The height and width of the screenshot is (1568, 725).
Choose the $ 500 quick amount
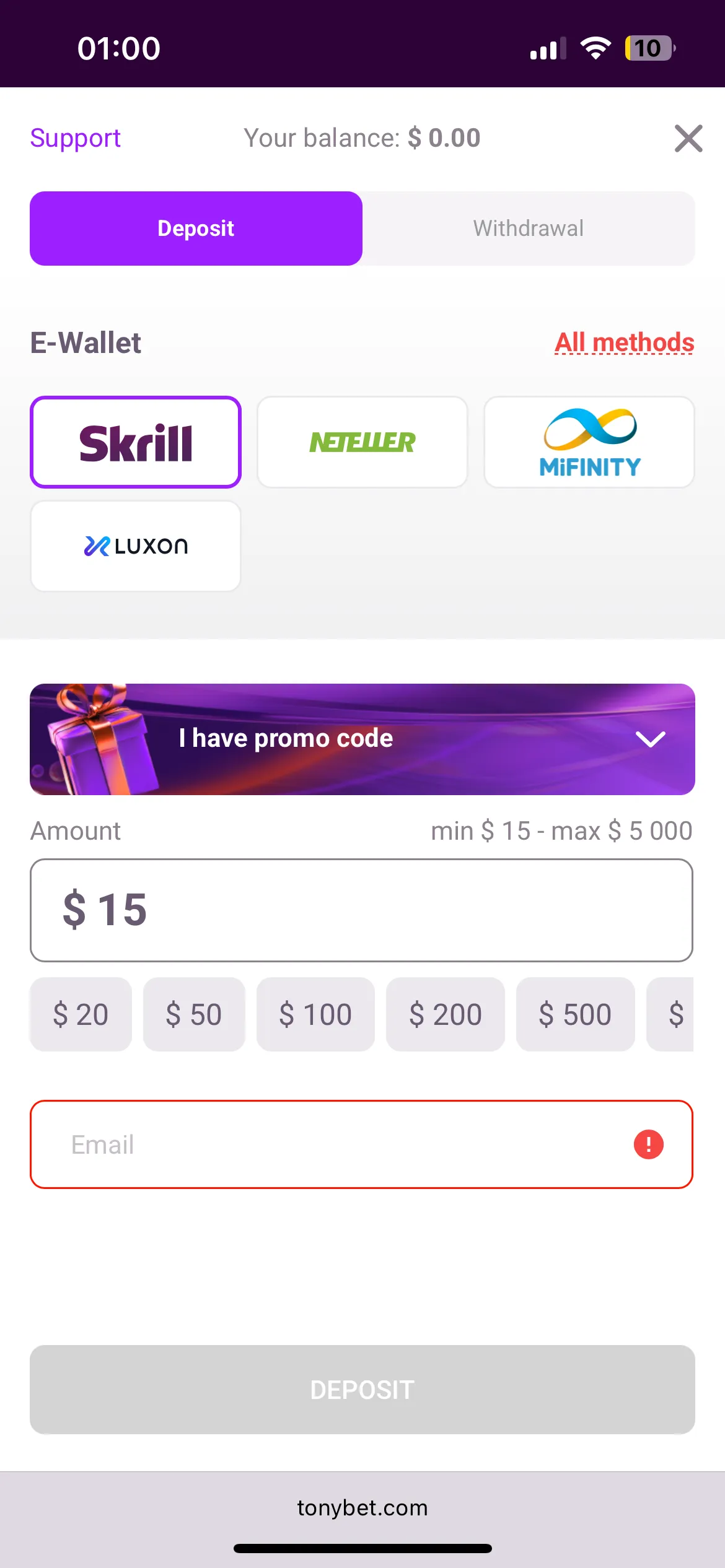(575, 1014)
